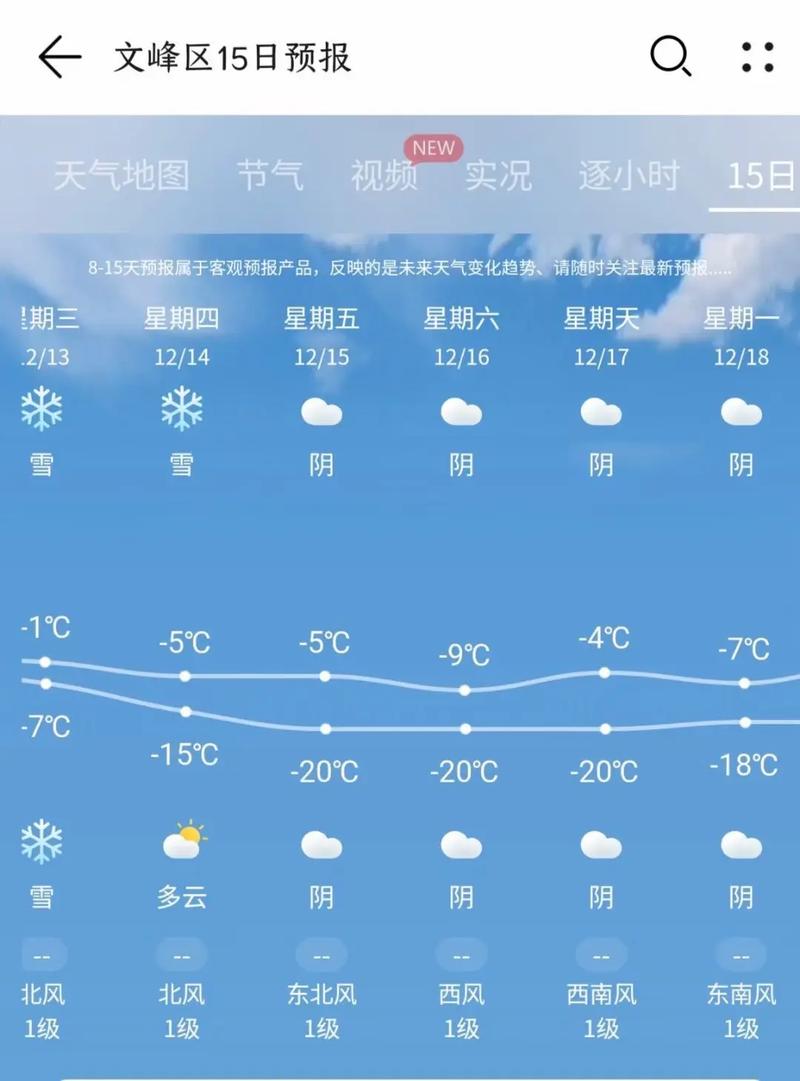Tap the cloudy icon under 星期五
800x1081 pixels.
[321, 412]
